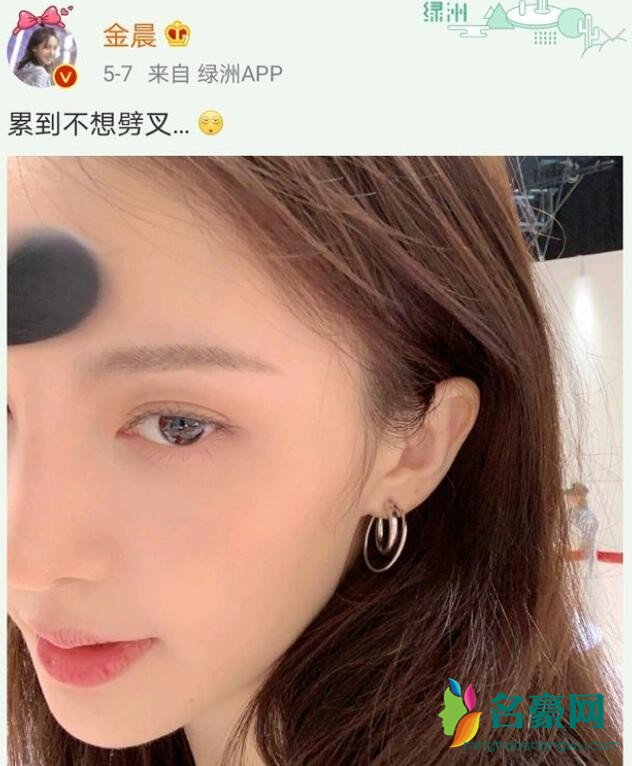The width and height of the screenshot is (632, 766).
Task: Open 金晨's profile avatar
Action: [x=42, y=54]
